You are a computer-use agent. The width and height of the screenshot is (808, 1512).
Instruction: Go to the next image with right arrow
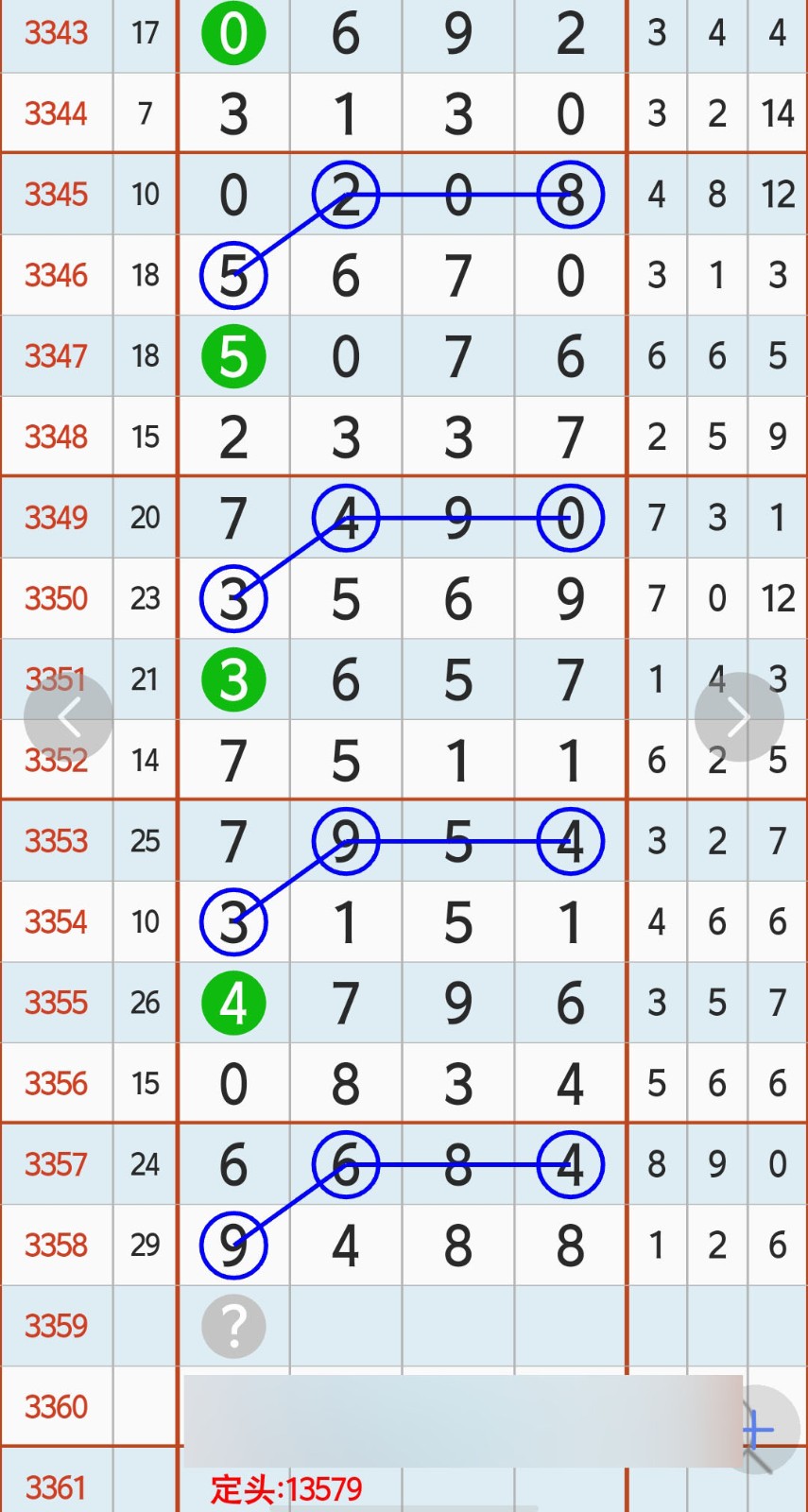tap(739, 717)
